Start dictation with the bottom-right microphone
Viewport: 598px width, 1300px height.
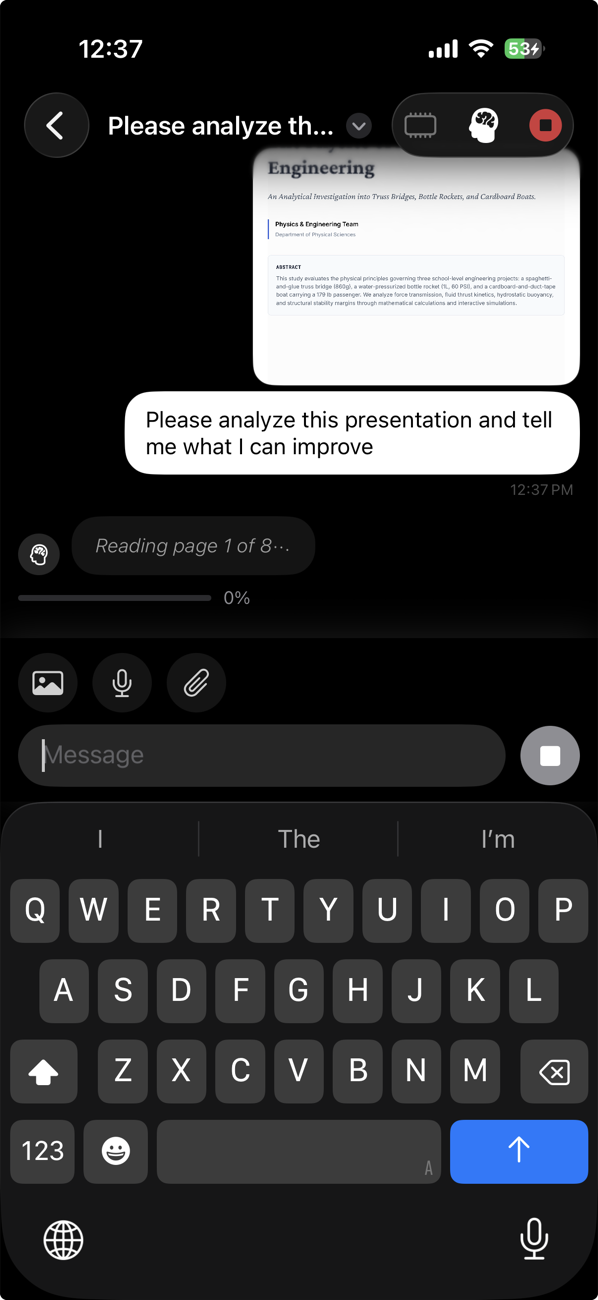tap(534, 1239)
